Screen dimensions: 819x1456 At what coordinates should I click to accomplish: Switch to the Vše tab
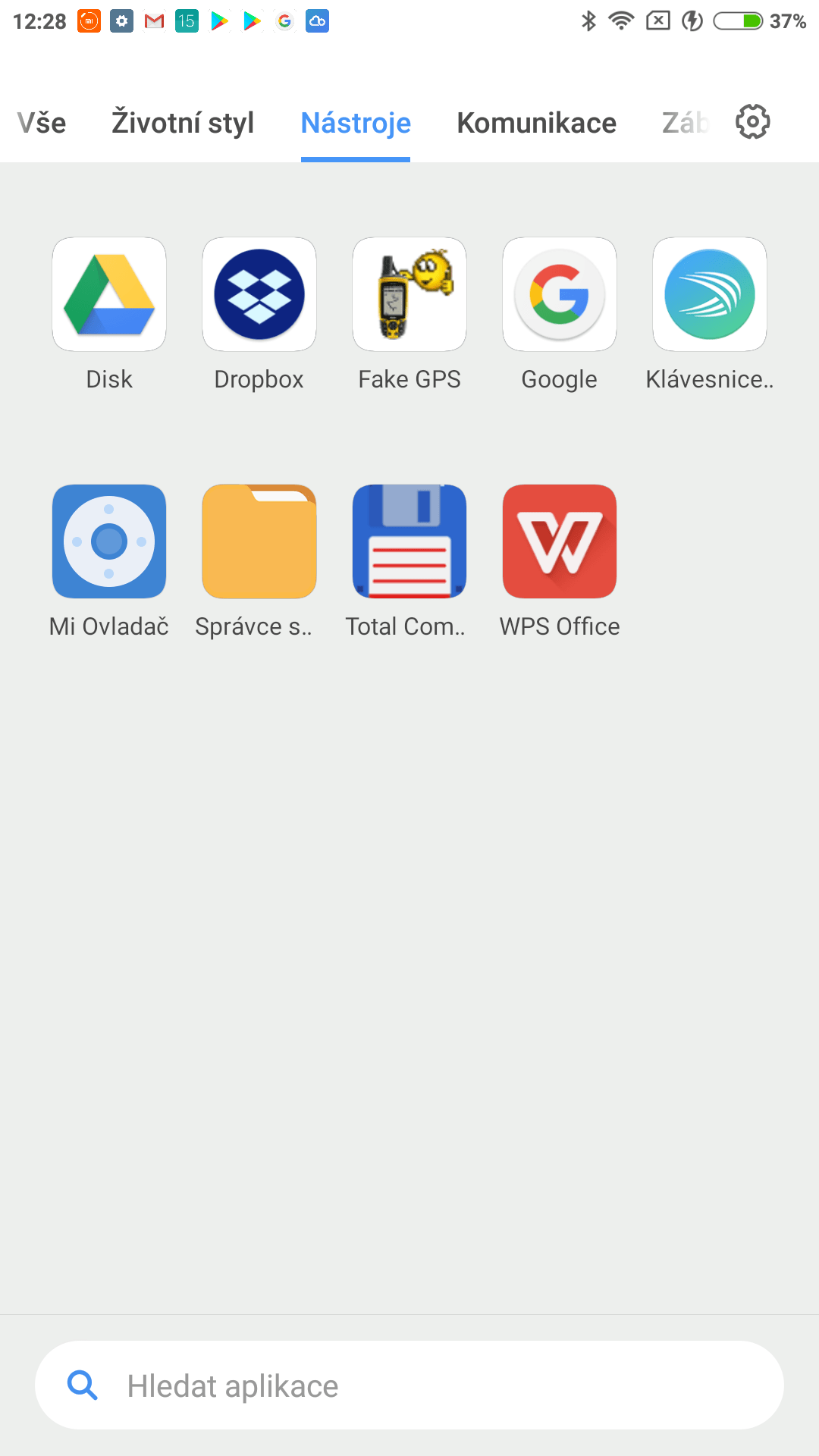coord(42,123)
